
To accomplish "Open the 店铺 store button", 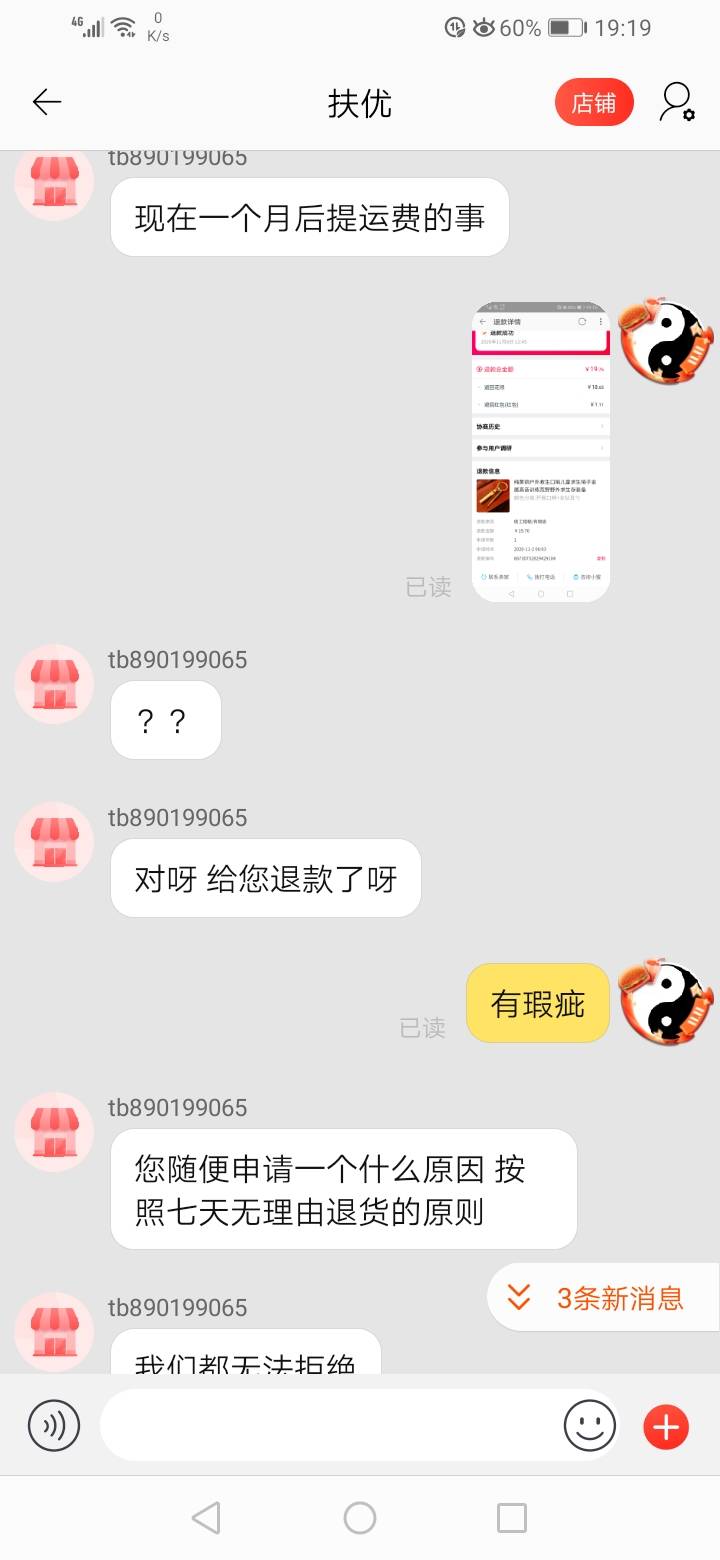I will [x=594, y=102].
